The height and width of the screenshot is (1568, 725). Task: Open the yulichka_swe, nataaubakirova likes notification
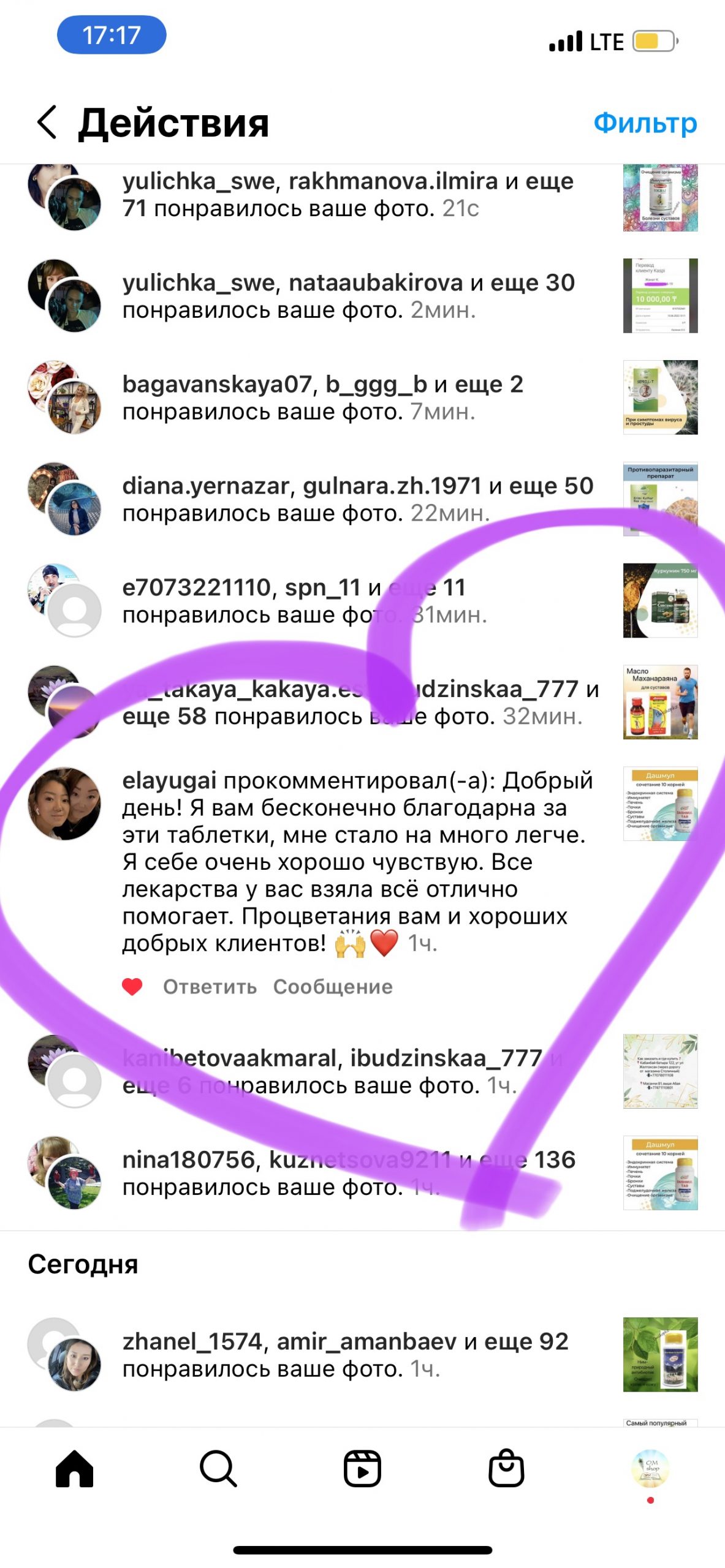(348, 296)
